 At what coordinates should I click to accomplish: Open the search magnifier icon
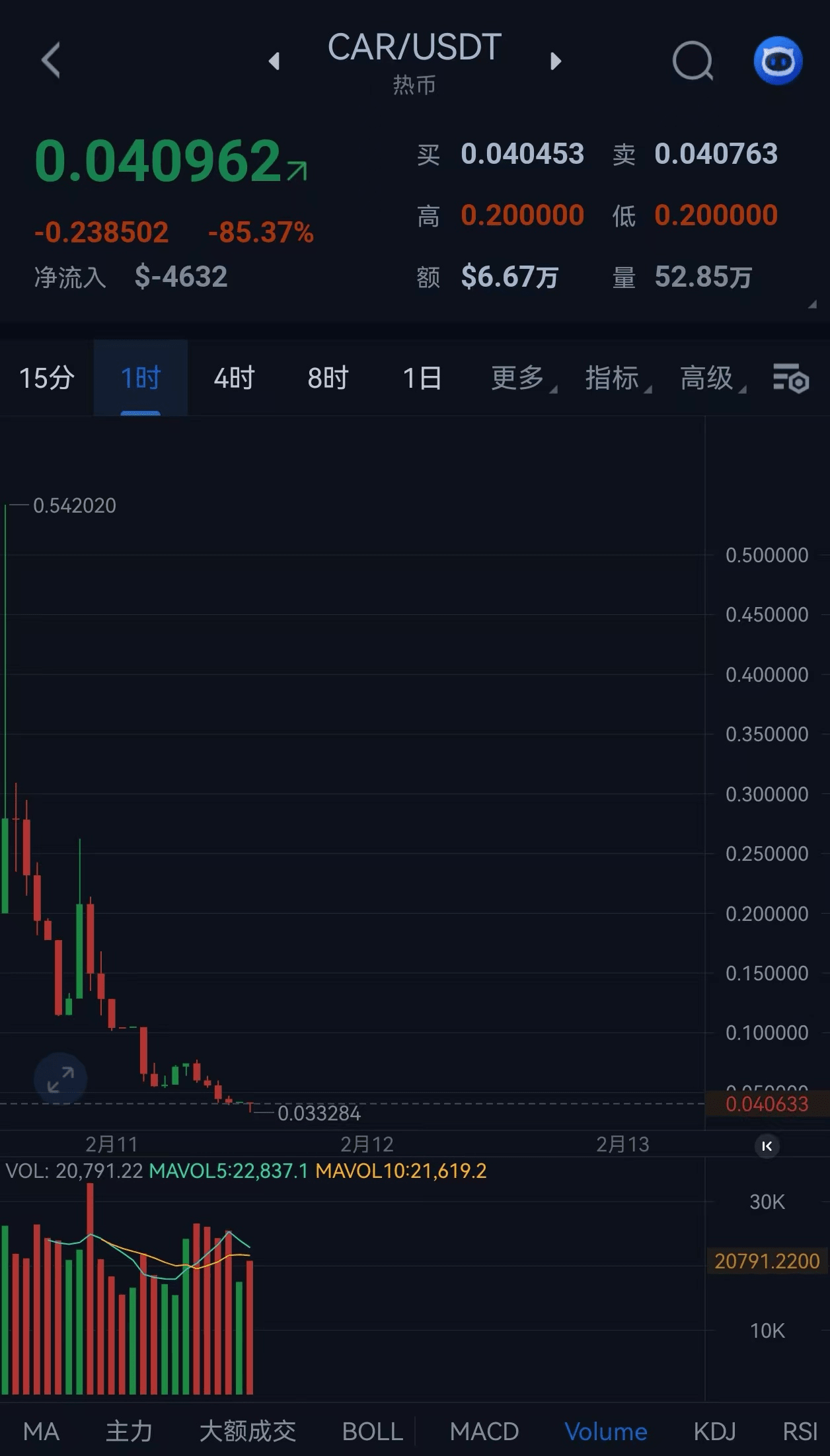[x=692, y=61]
